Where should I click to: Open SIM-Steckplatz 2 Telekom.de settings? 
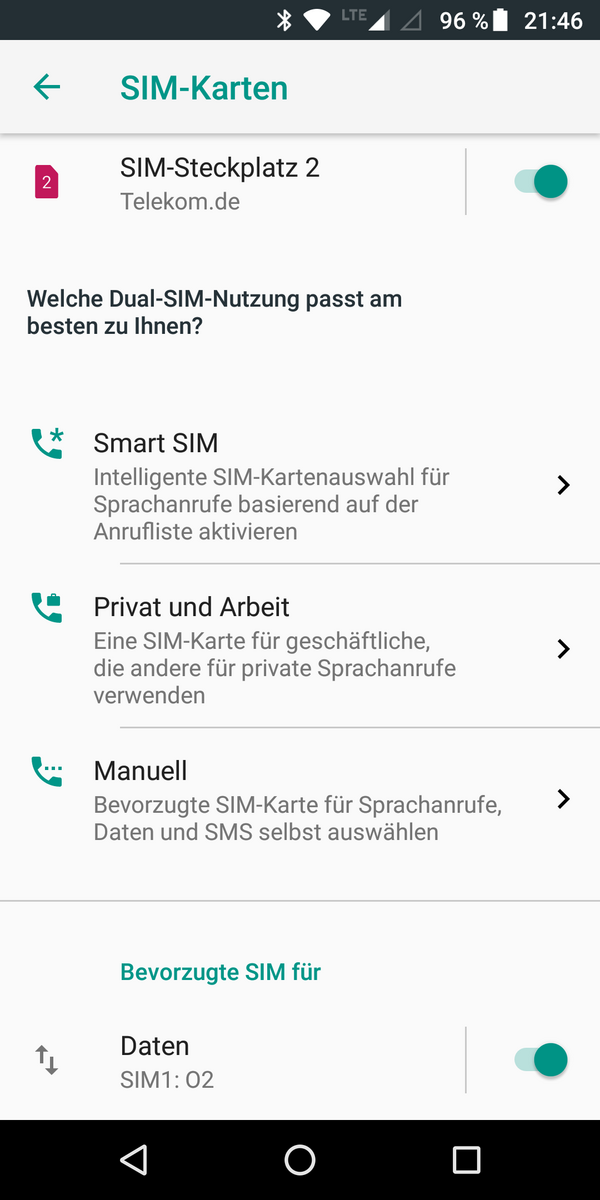click(x=220, y=182)
